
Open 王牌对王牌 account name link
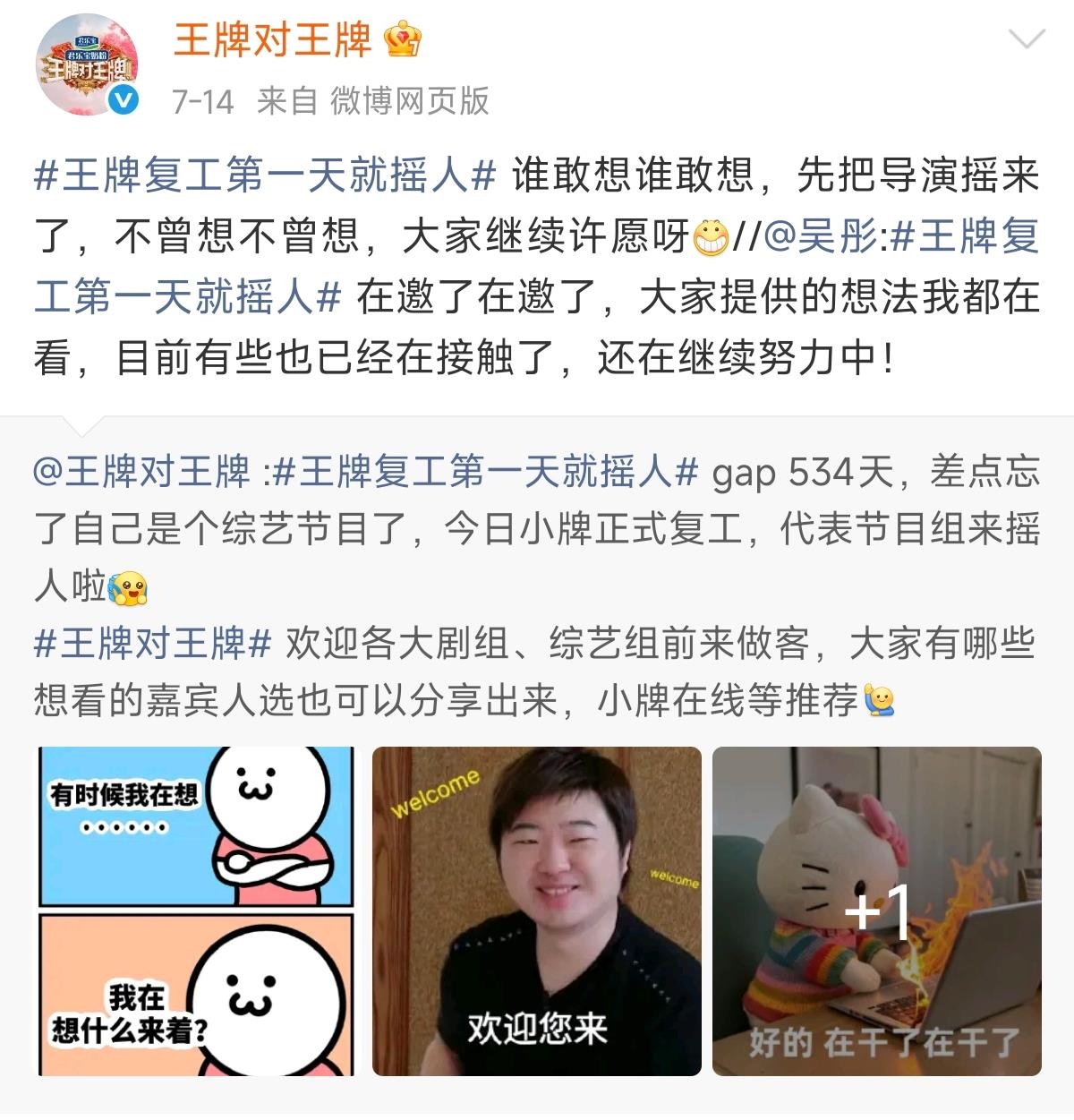tap(272, 40)
